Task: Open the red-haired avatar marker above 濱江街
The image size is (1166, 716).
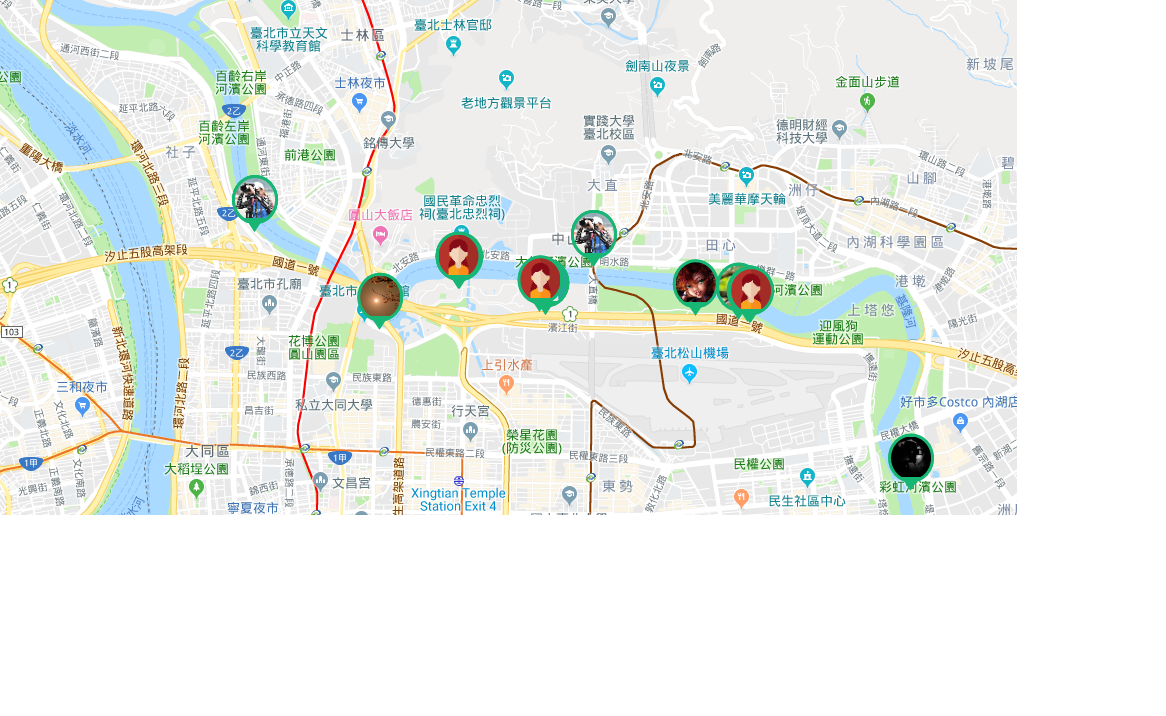Action: (542, 280)
